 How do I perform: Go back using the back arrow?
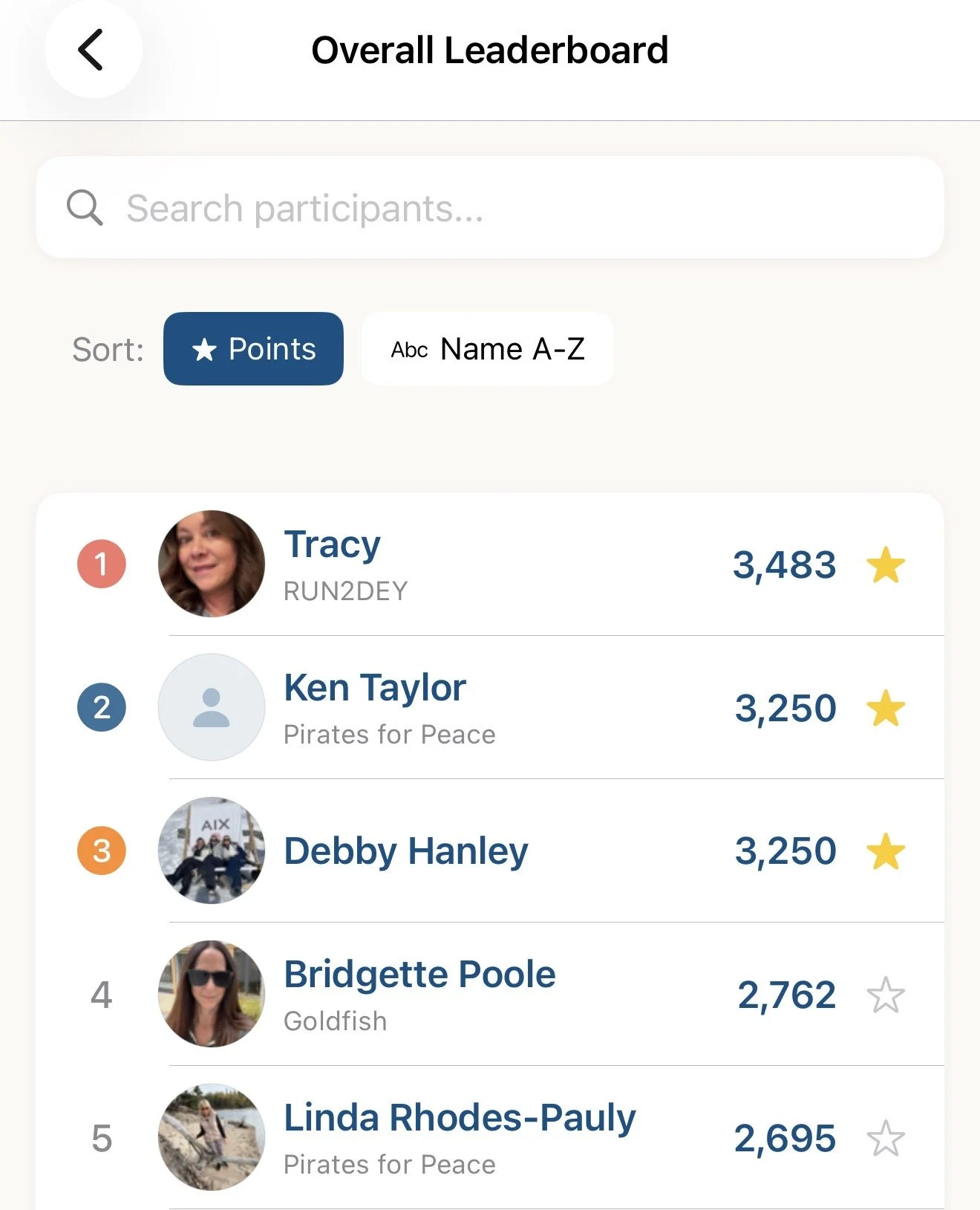tap(93, 51)
